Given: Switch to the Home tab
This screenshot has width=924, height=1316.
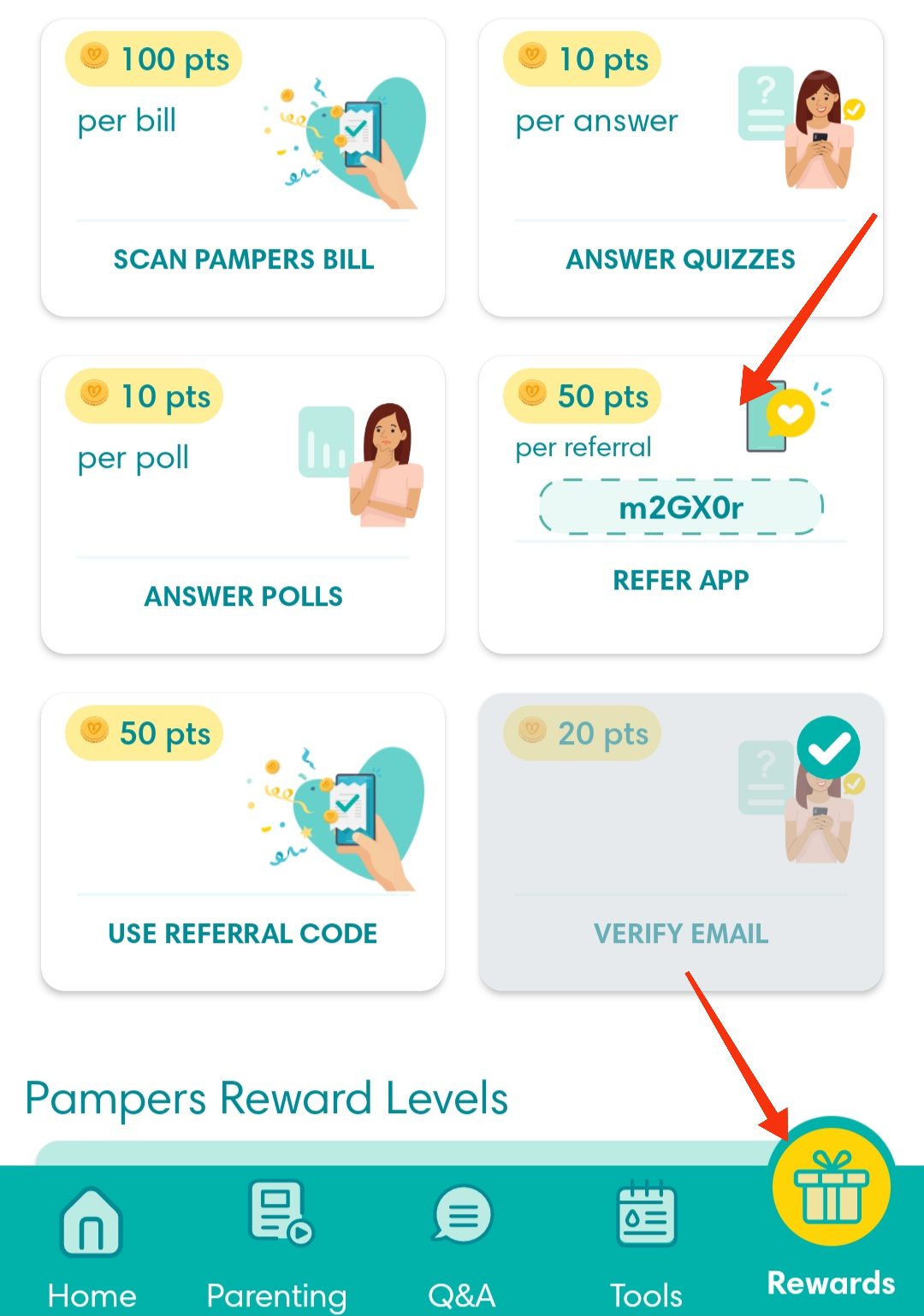Looking at the screenshot, I should click(92, 1246).
